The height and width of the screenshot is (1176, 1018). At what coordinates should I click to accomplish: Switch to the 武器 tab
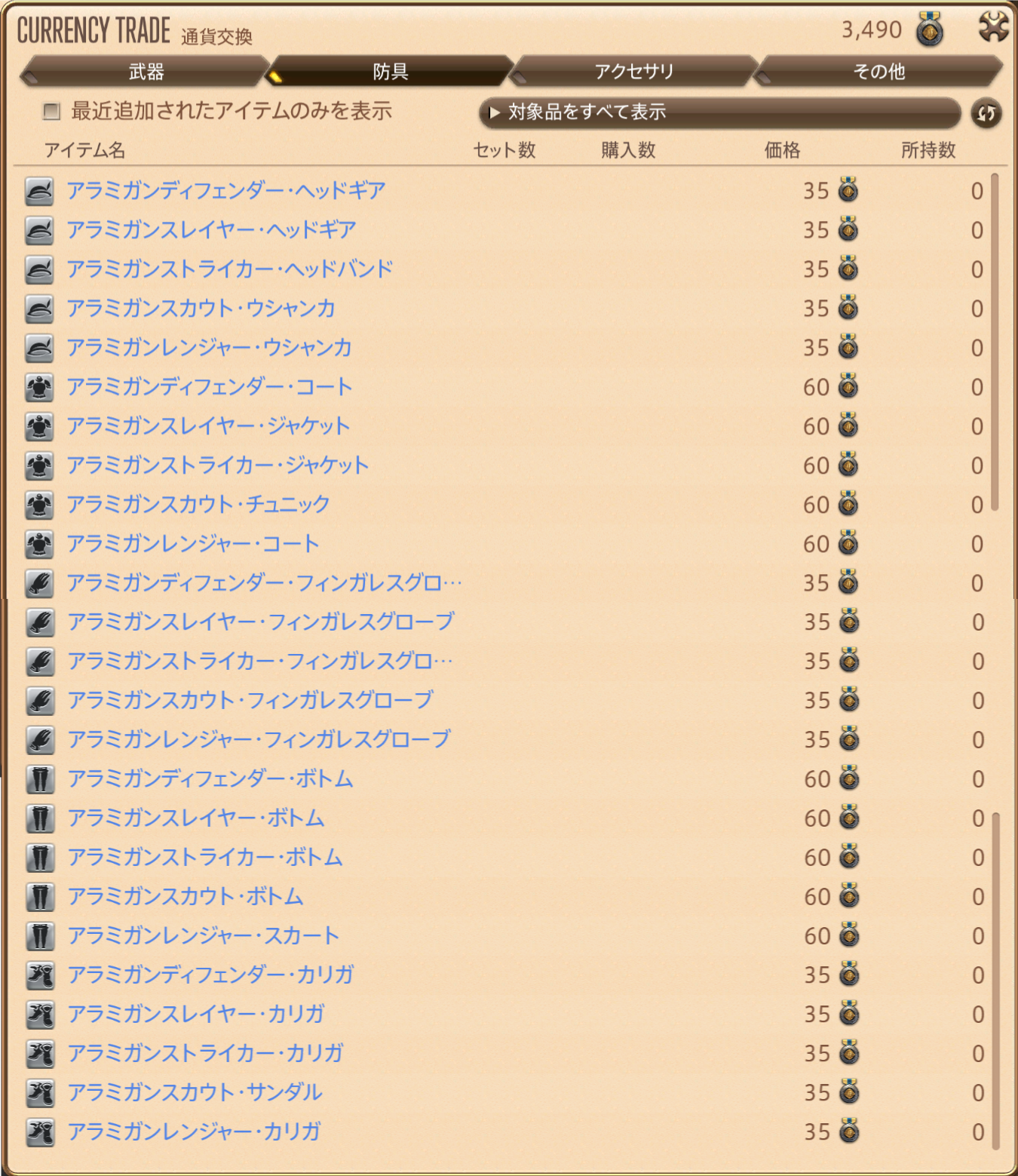click(x=146, y=72)
